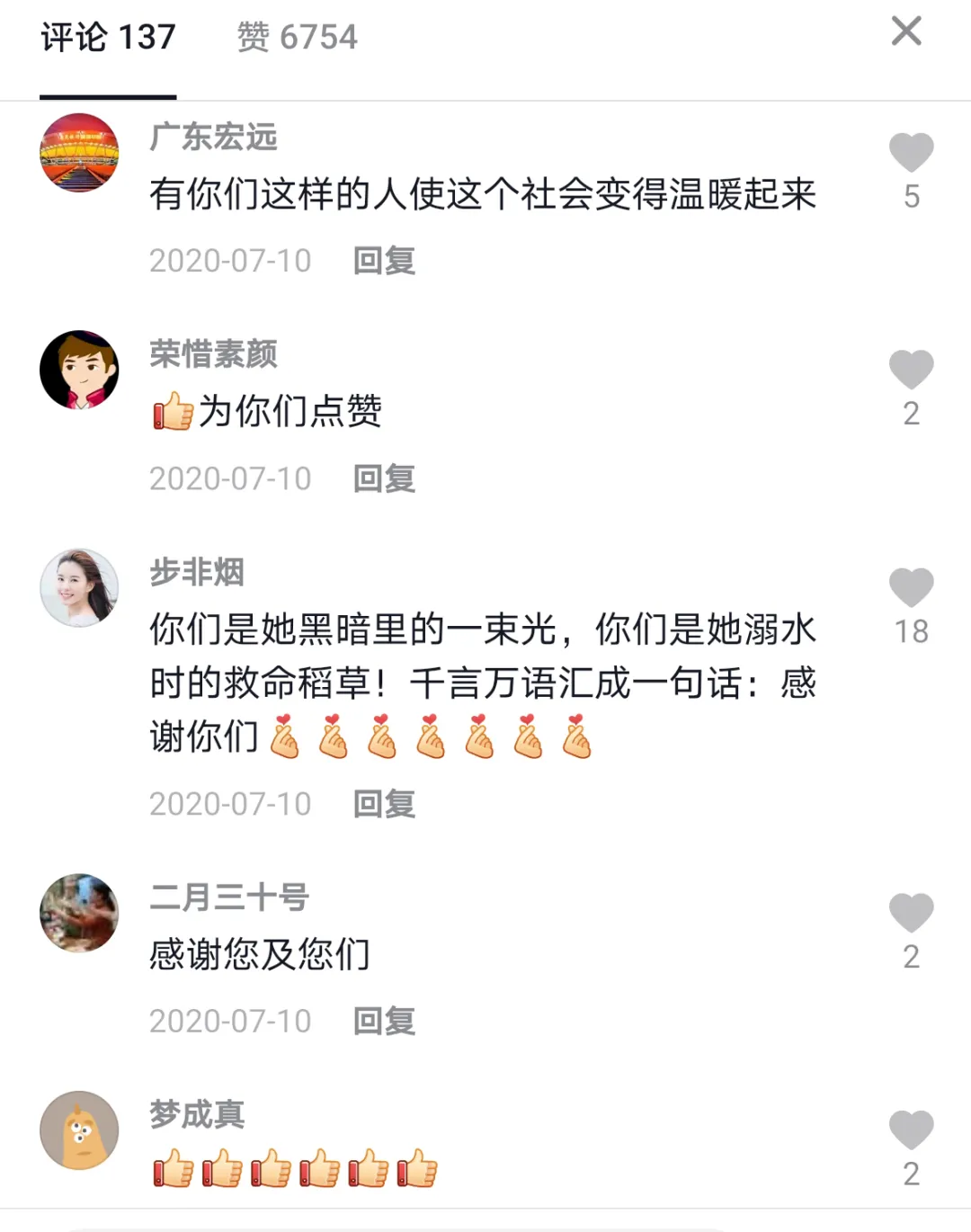
Task: Visit 梦成真's profile via avatar
Action: pyautogui.click(x=79, y=1130)
